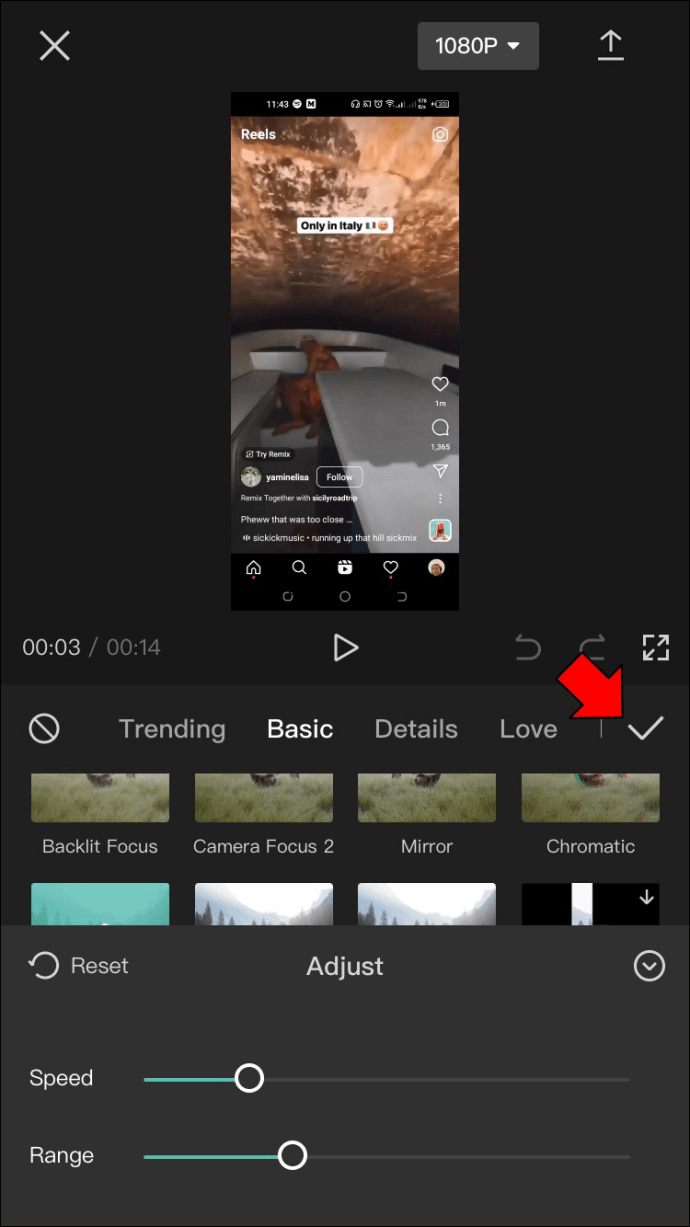Reset the Adjust settings

[79, 966]
